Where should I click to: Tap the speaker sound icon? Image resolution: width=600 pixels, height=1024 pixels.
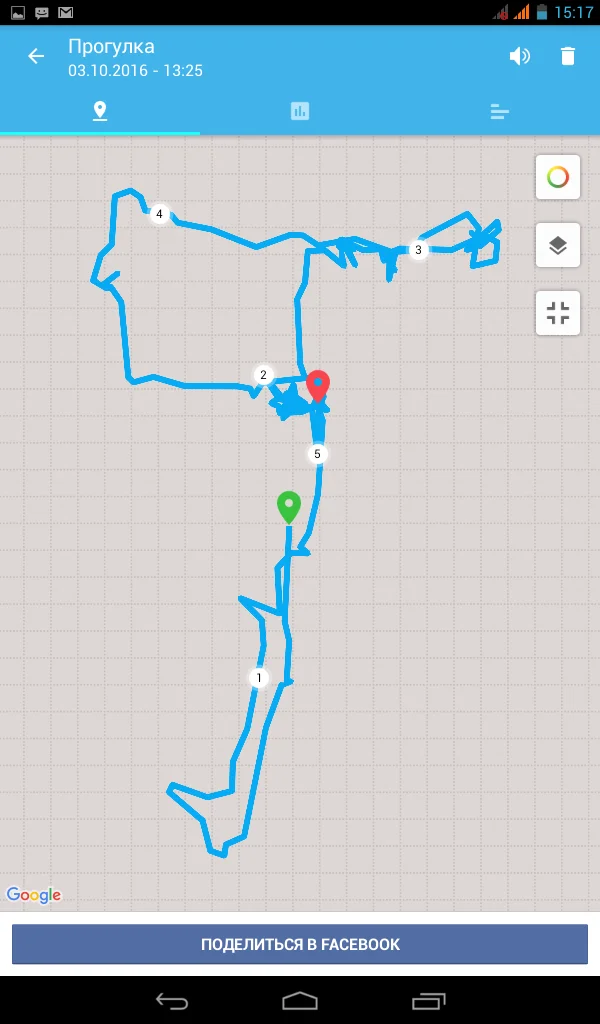pos(520,56)
